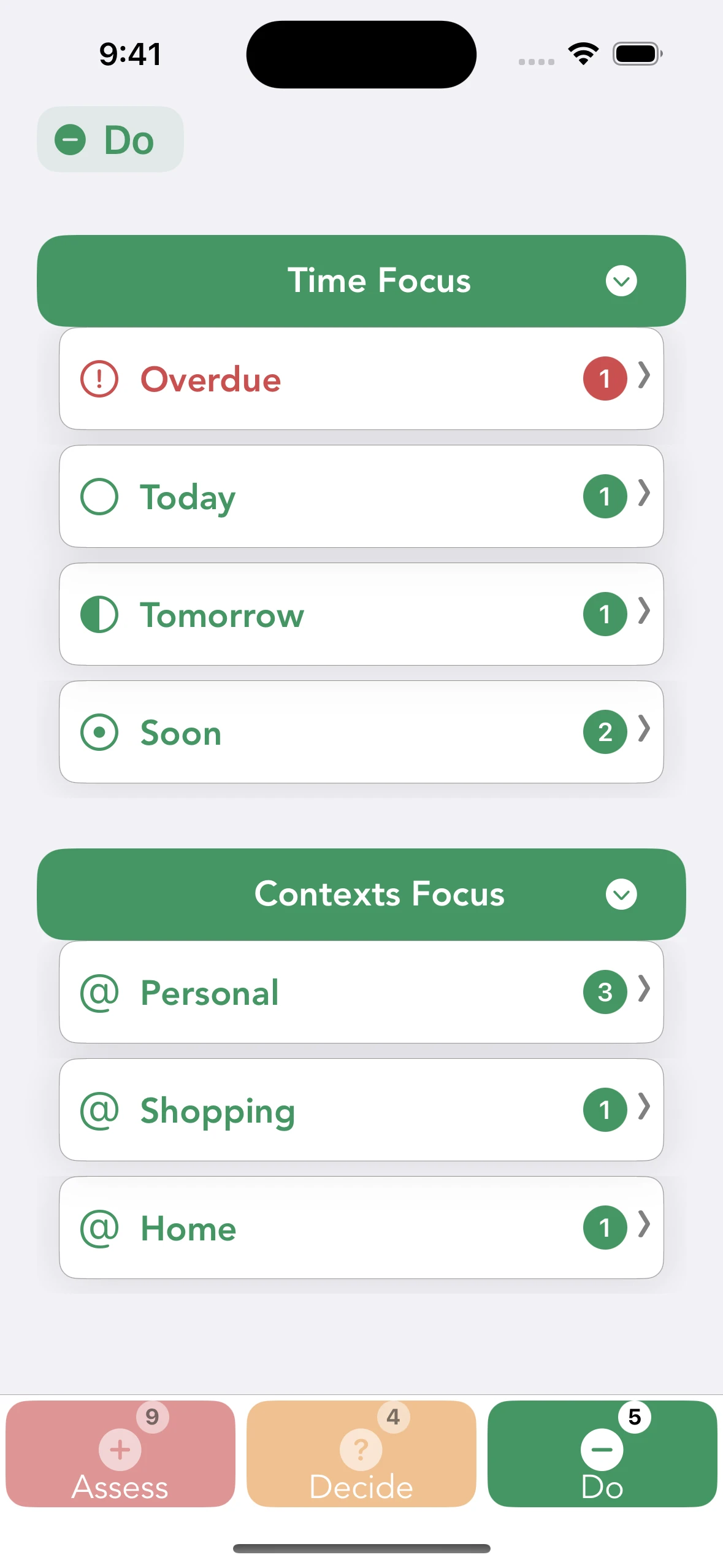Collapse the Contexts Focus section
This screenshot has width=723, height=1568.
(x=621, y=894)
